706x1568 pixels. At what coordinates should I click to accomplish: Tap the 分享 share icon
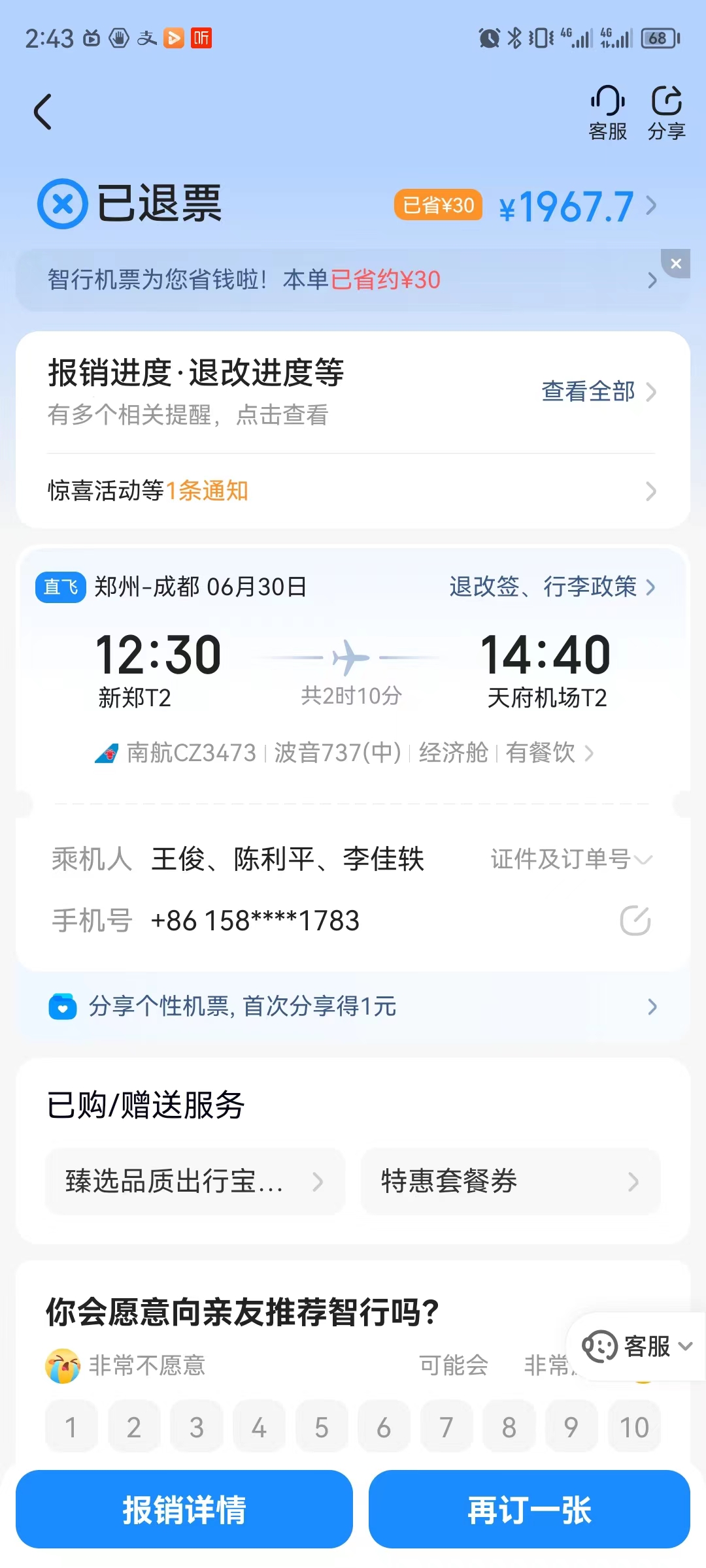[x=666, y=113]
